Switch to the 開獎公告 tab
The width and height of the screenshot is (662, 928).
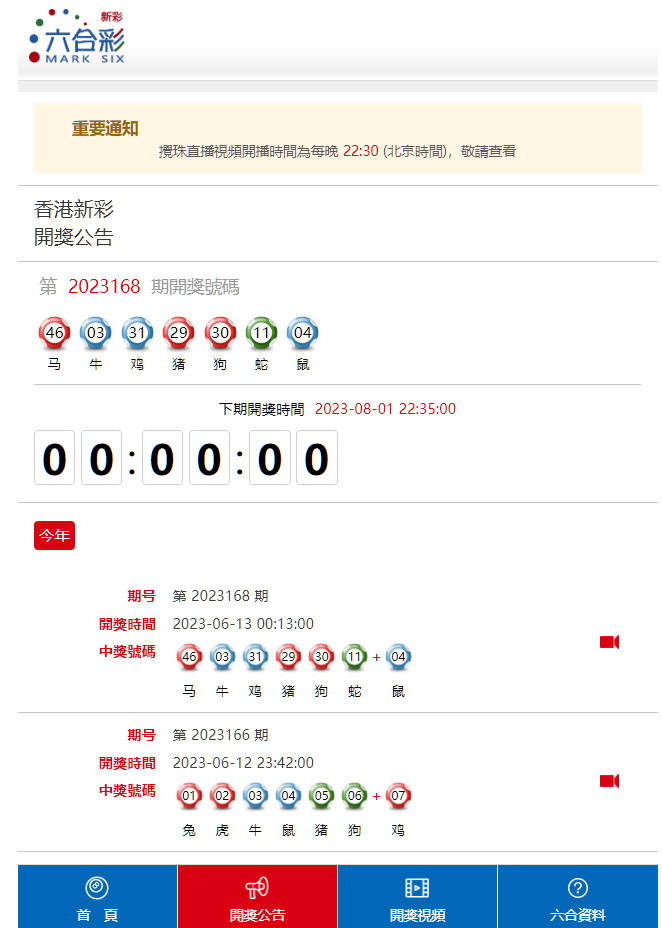pyautogui.click(x=257, y=897)
